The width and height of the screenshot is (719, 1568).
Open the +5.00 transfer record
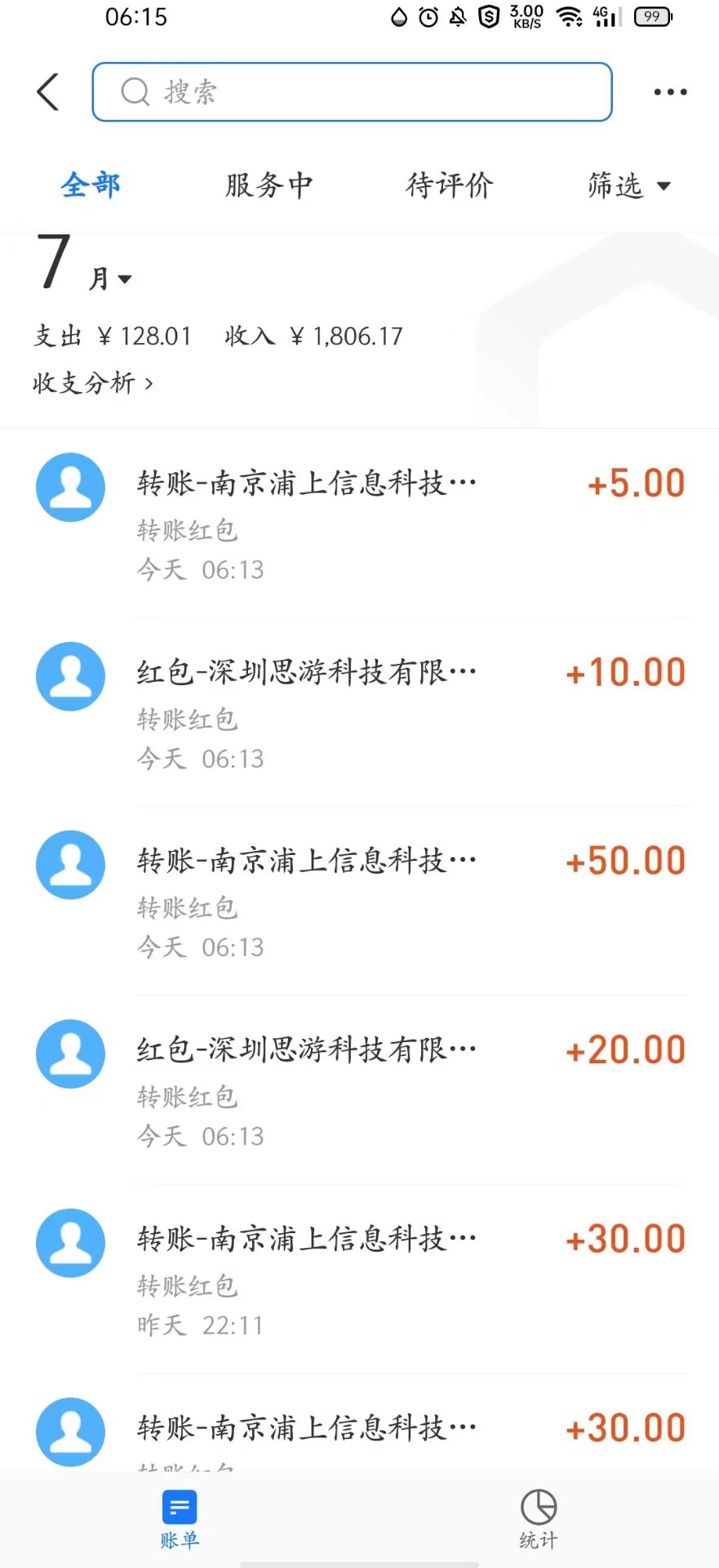coord(359,523)
